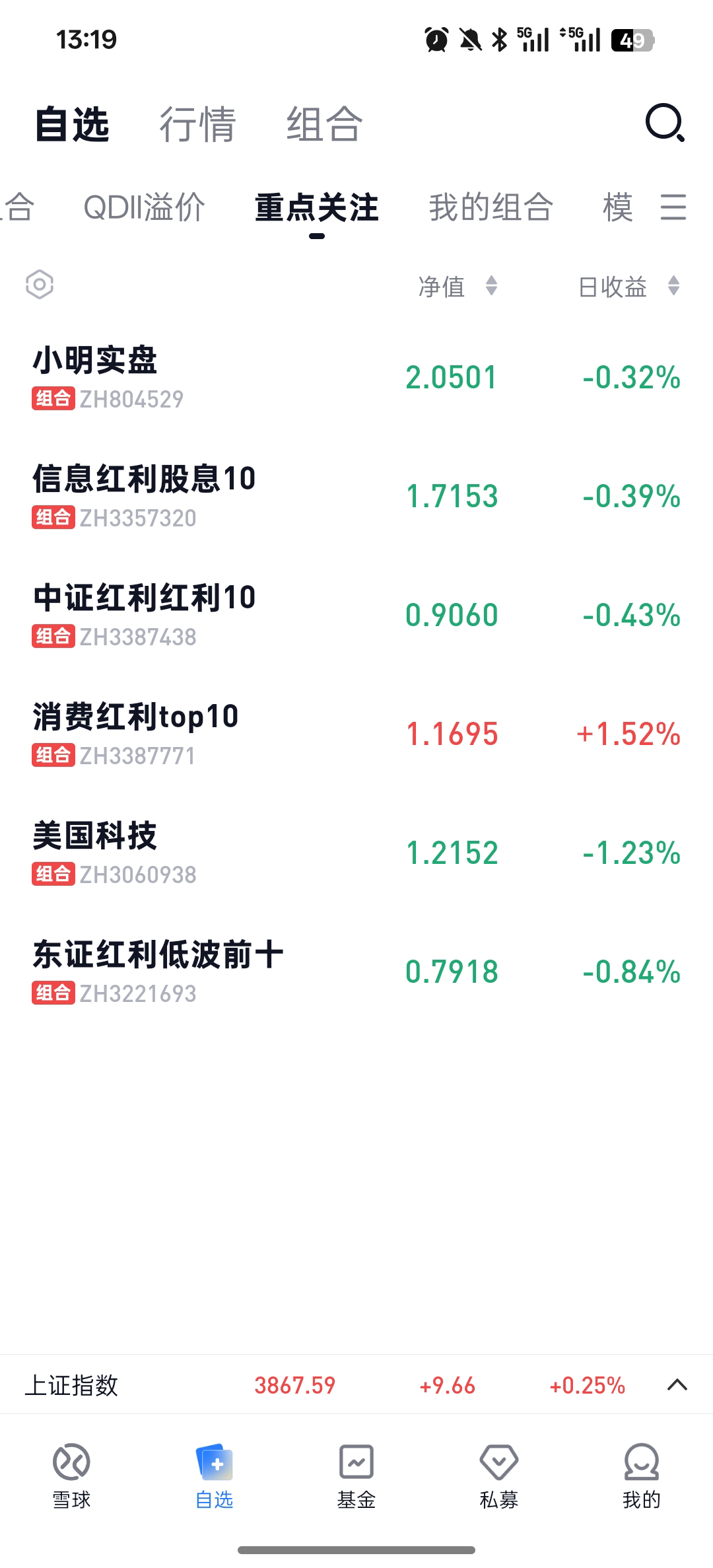713x1568 pixels.
Task: Sort the list by 日收益
Action: click(x=628, y=286)
